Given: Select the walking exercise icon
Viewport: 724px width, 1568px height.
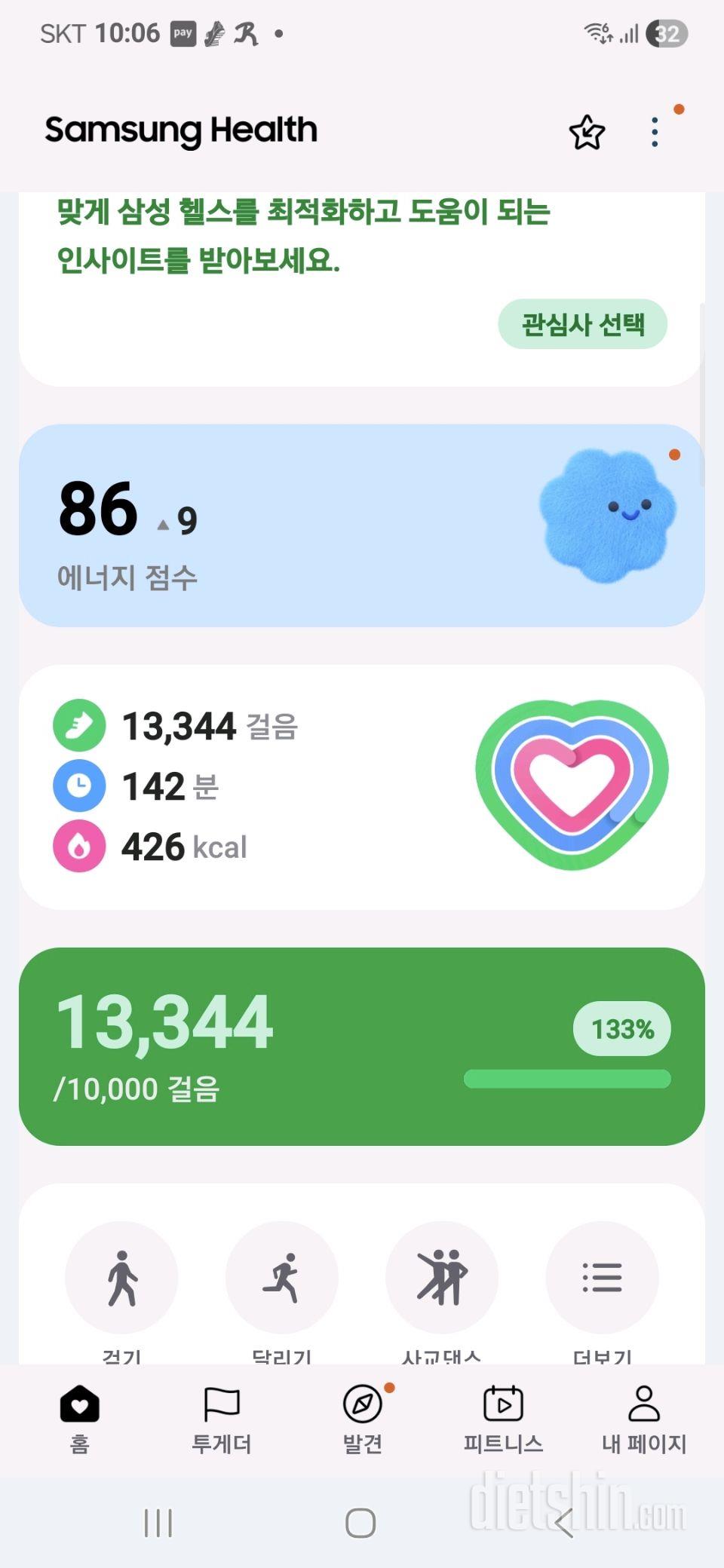Looking at the screenshot, I should pos(121,1276).
